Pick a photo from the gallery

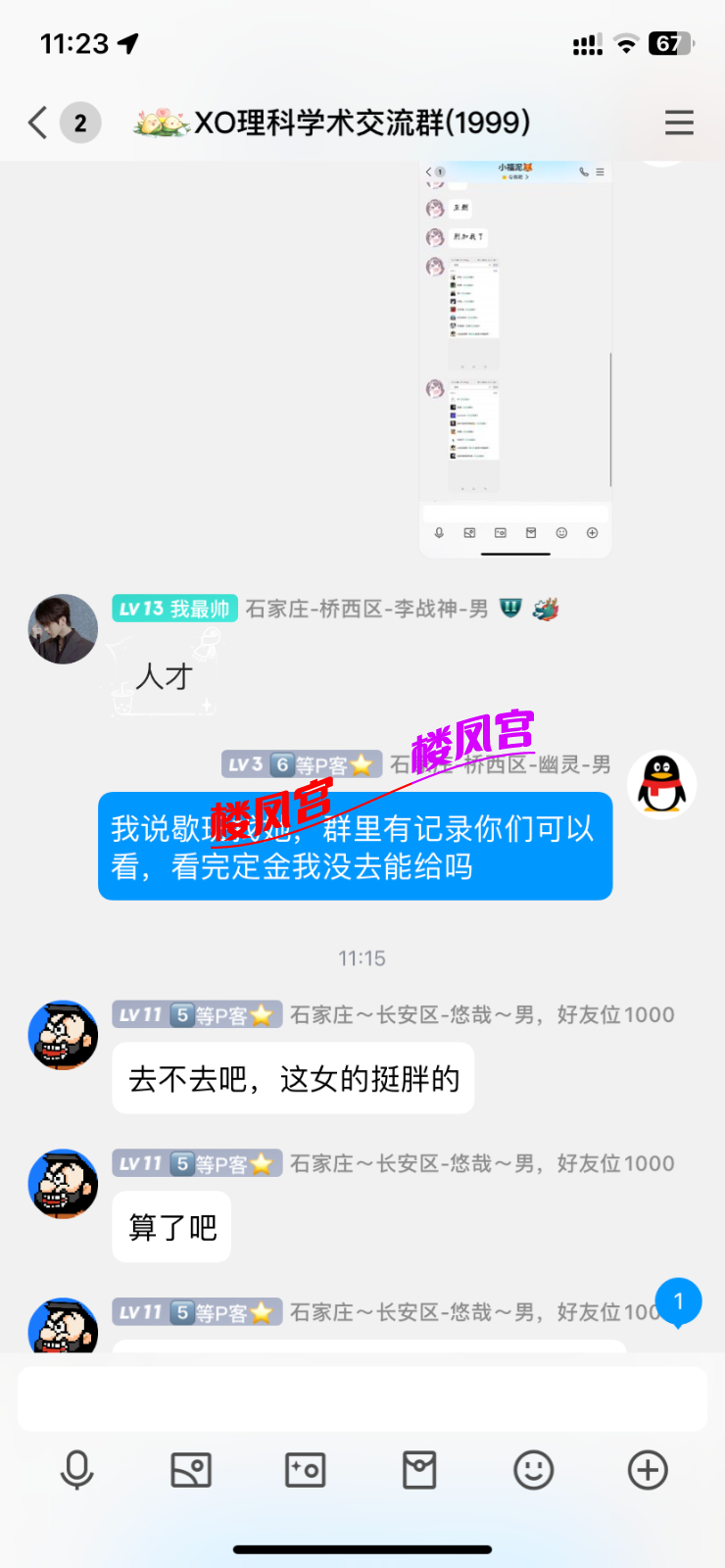point(191,1470)
